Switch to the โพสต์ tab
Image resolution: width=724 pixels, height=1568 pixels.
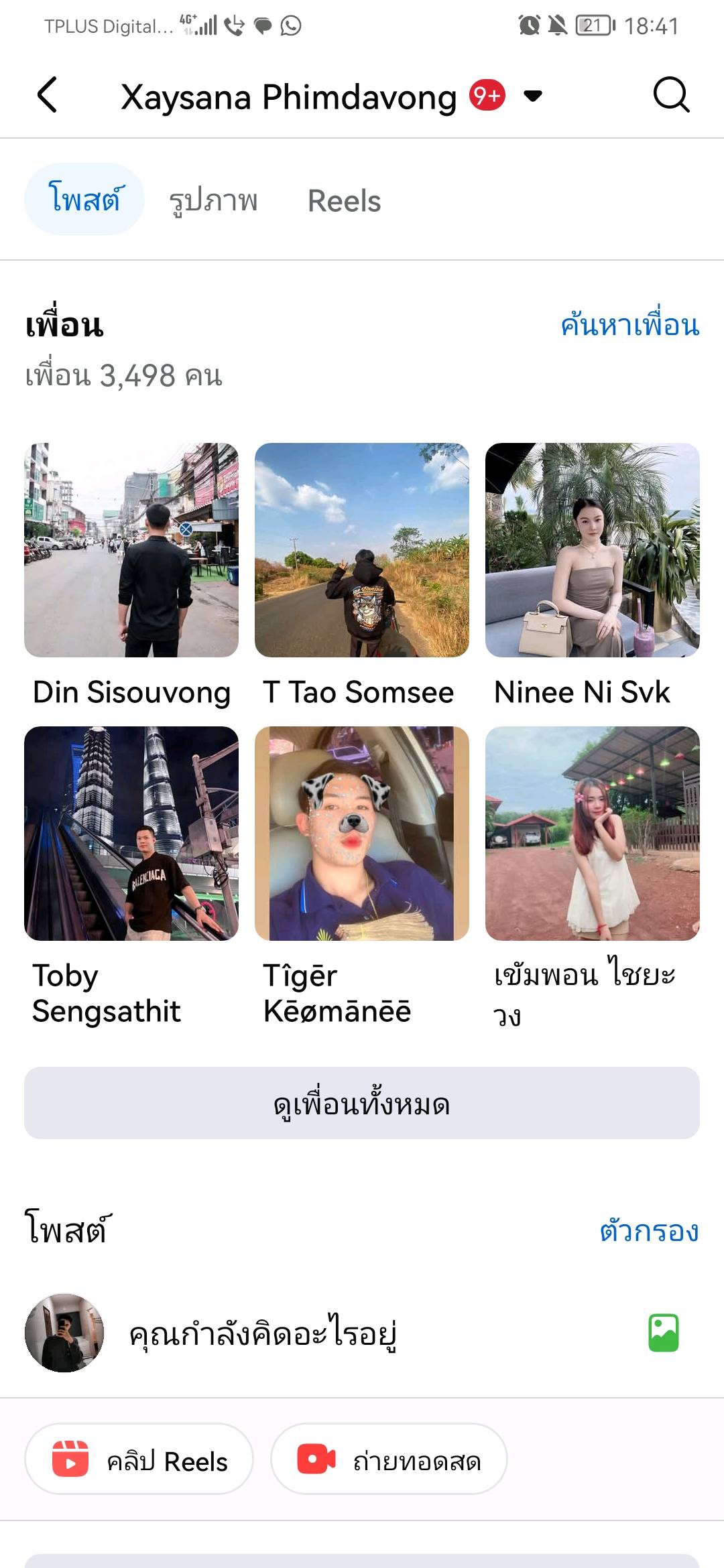coord(84,200)
